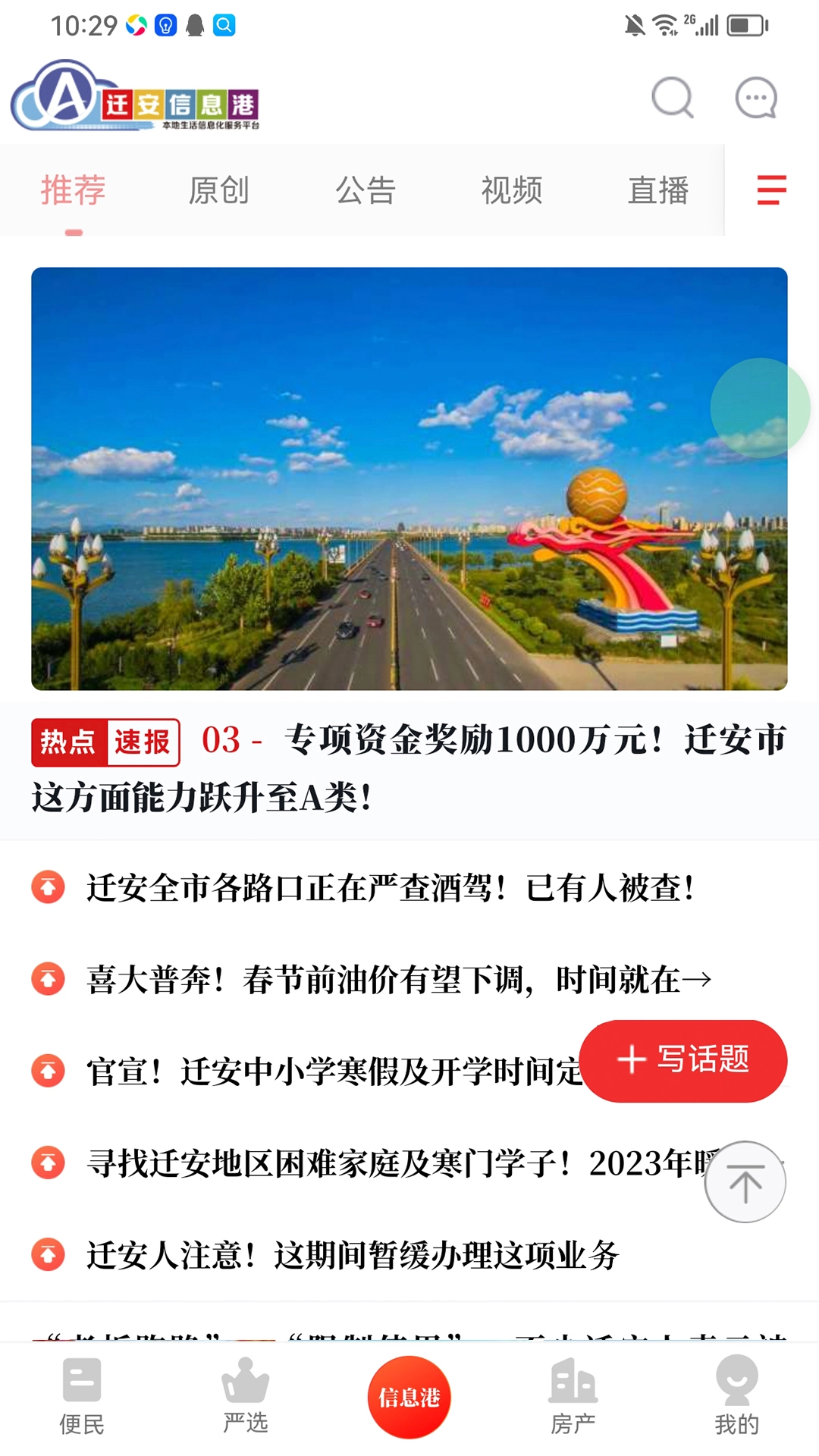Expand more channels via the three-line icon
The height and width of the screenshot is (1456, 819).
click(770, 191)
